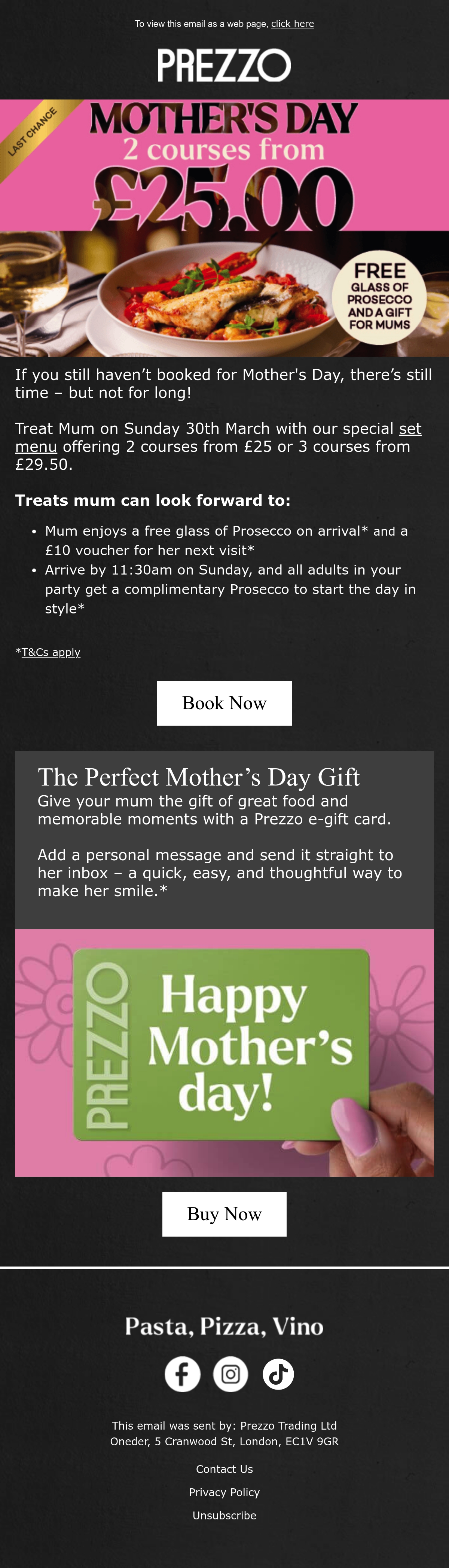Open the Contact Us link
Viewport: 449px width, 1568px height.
point(224,1469)
